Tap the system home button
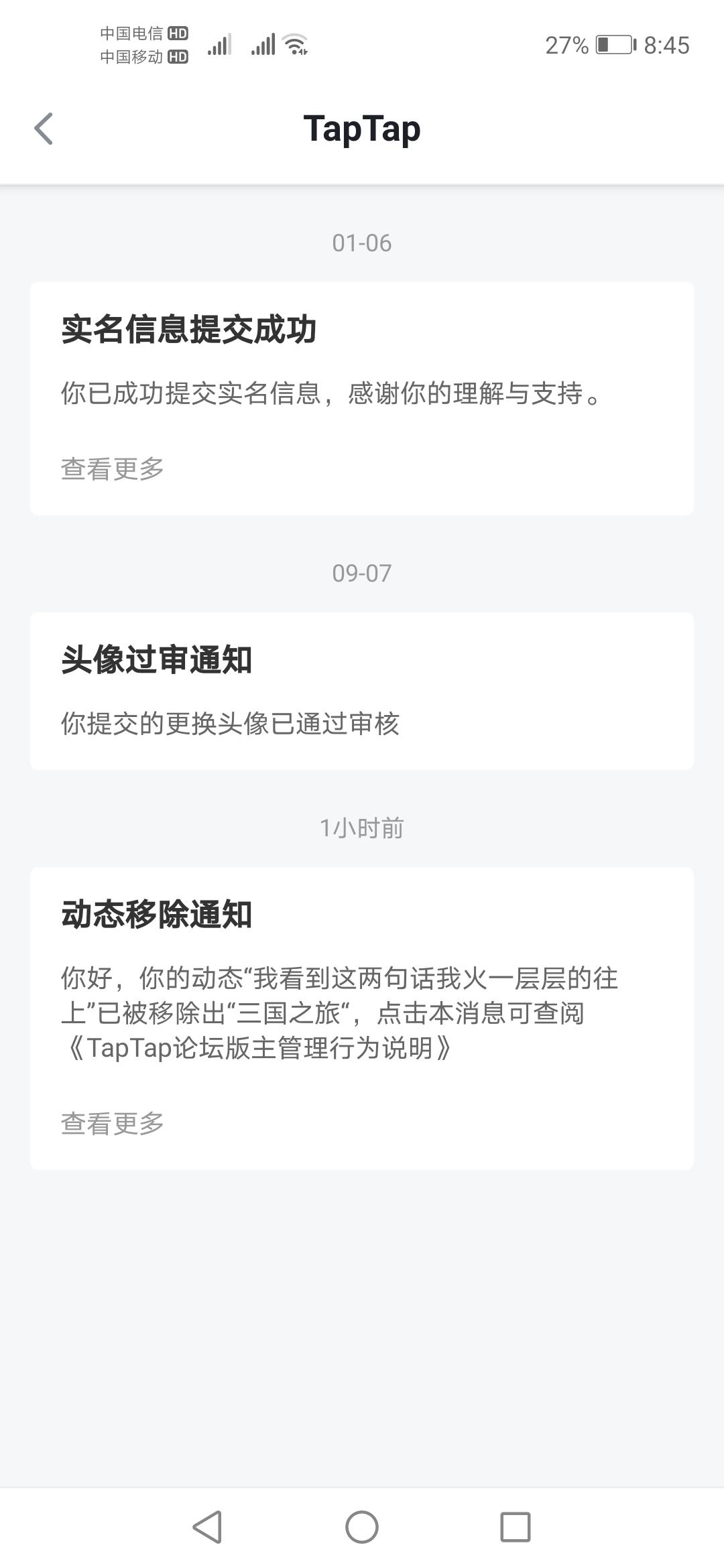Screen dimensions: 724x1568 click(362, 1527)
